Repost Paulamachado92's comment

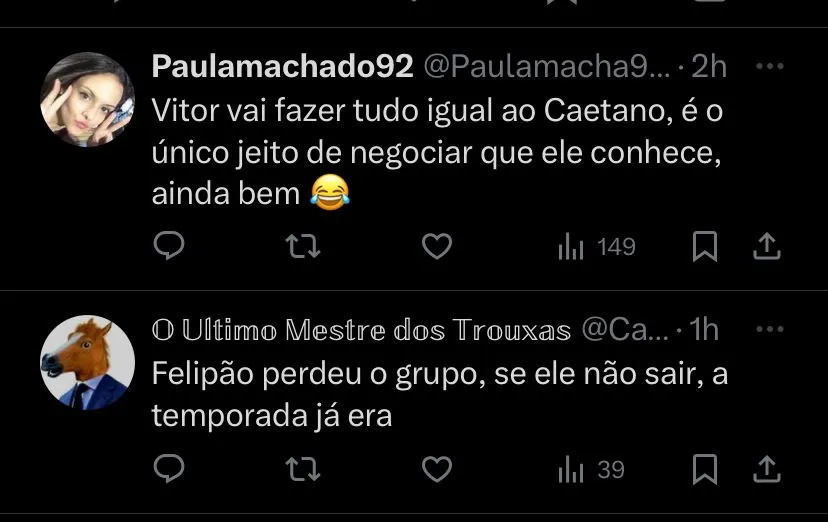coord(303,246)
